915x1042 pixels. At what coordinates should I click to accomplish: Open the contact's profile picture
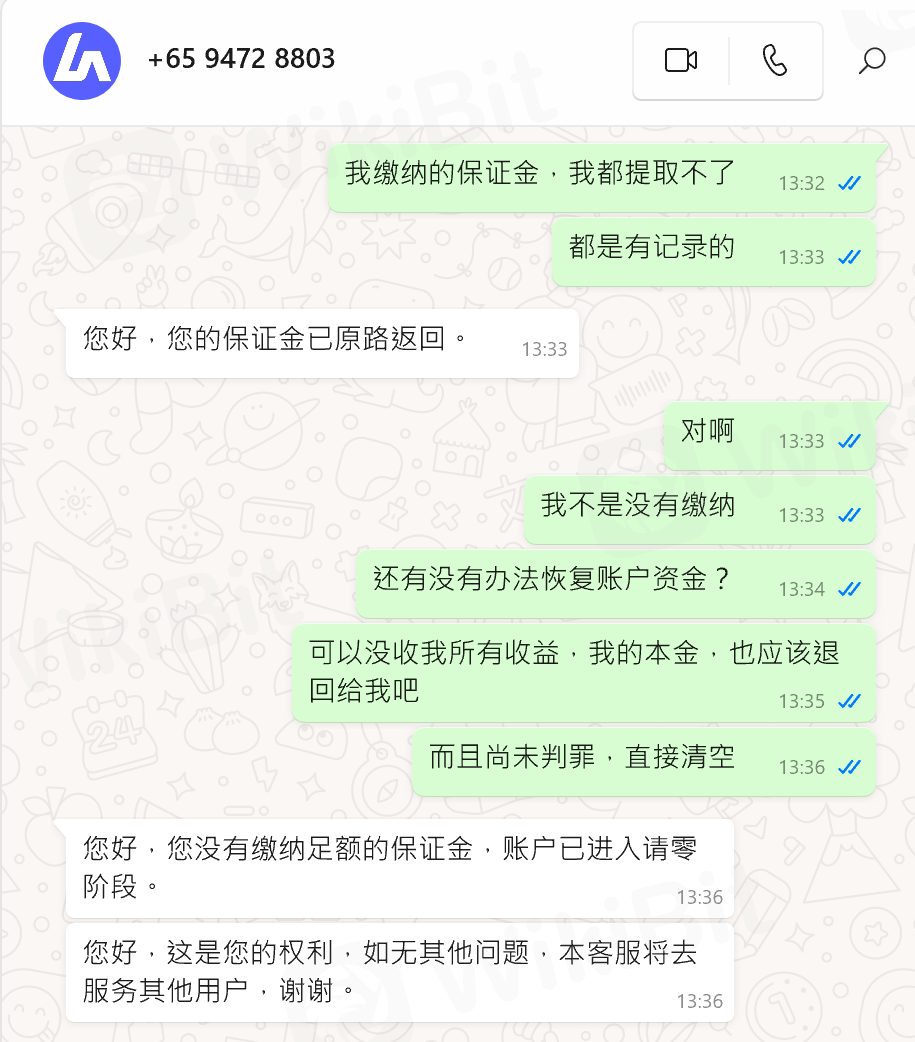tap(82, 61)
